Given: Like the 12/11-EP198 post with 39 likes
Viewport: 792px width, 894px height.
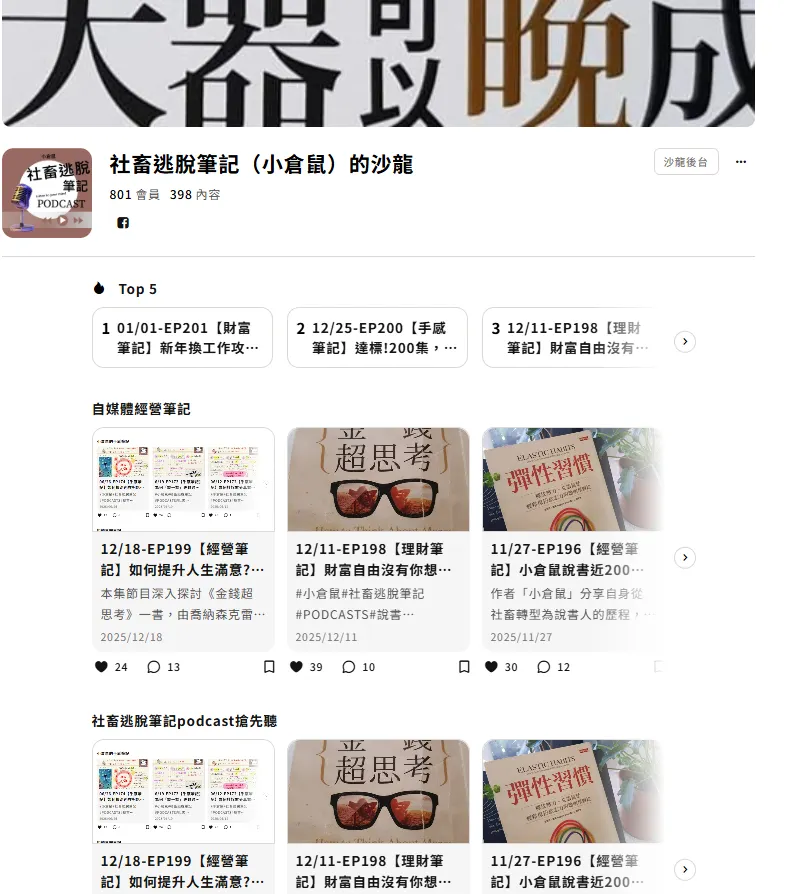Looking at the screenshot, I should tap(296, 667).
